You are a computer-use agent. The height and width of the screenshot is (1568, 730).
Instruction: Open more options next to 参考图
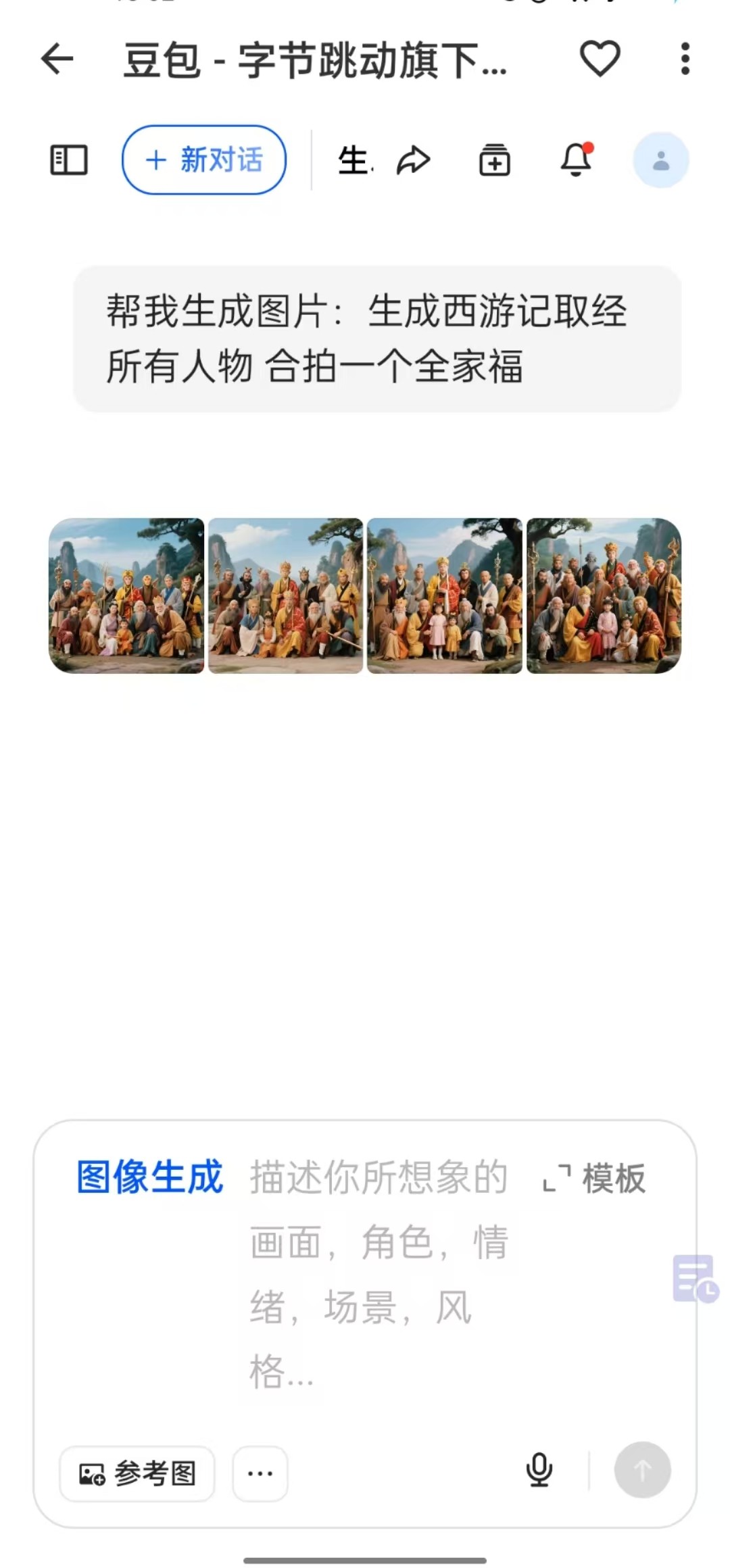coord(260,1473)
